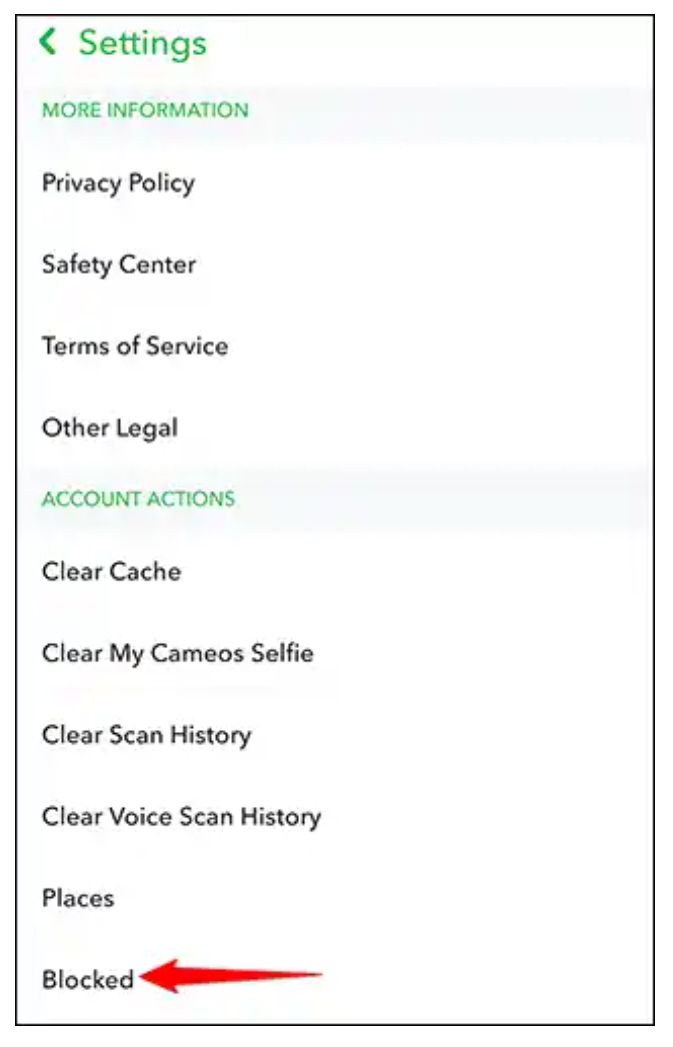
Task: Open Safety Center
Action: (118, 265)
